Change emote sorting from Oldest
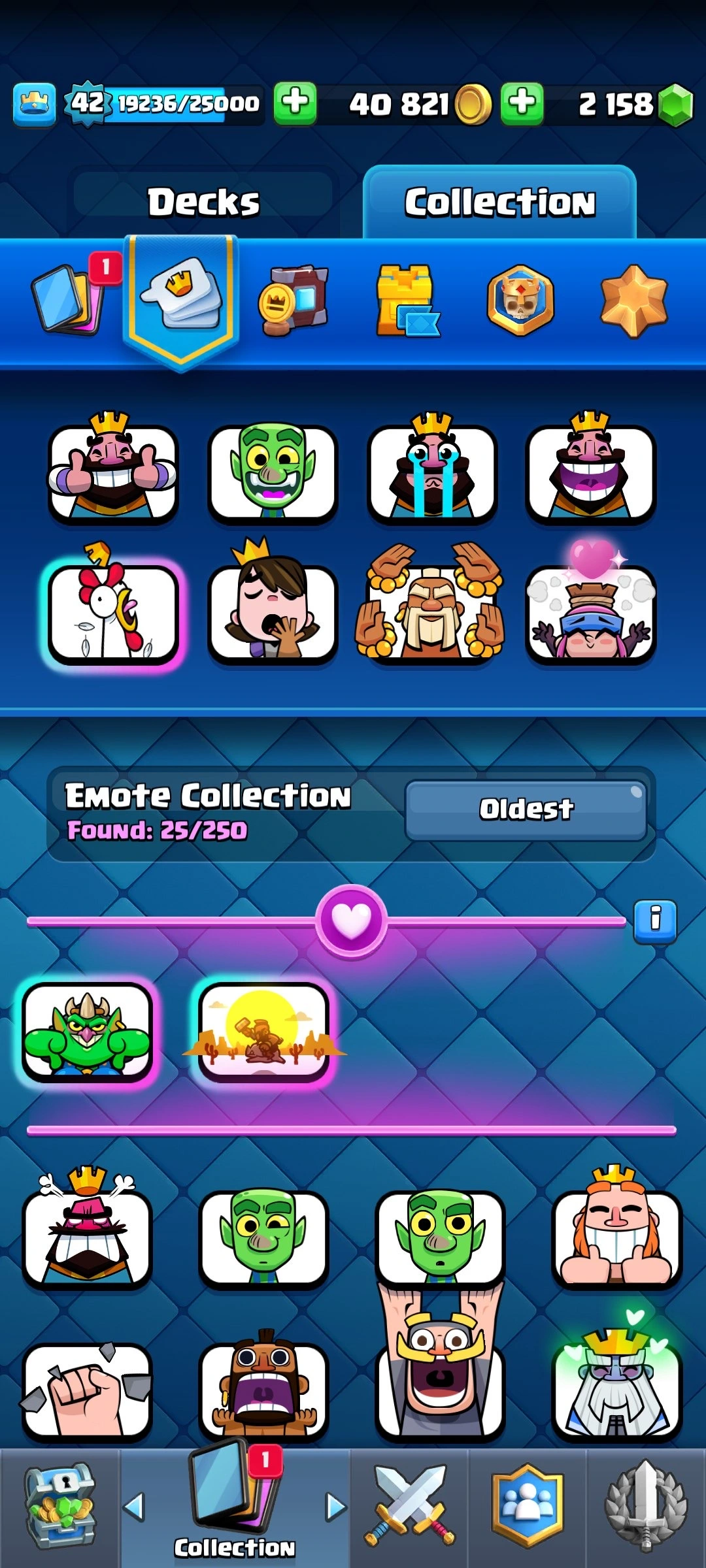 526,809
